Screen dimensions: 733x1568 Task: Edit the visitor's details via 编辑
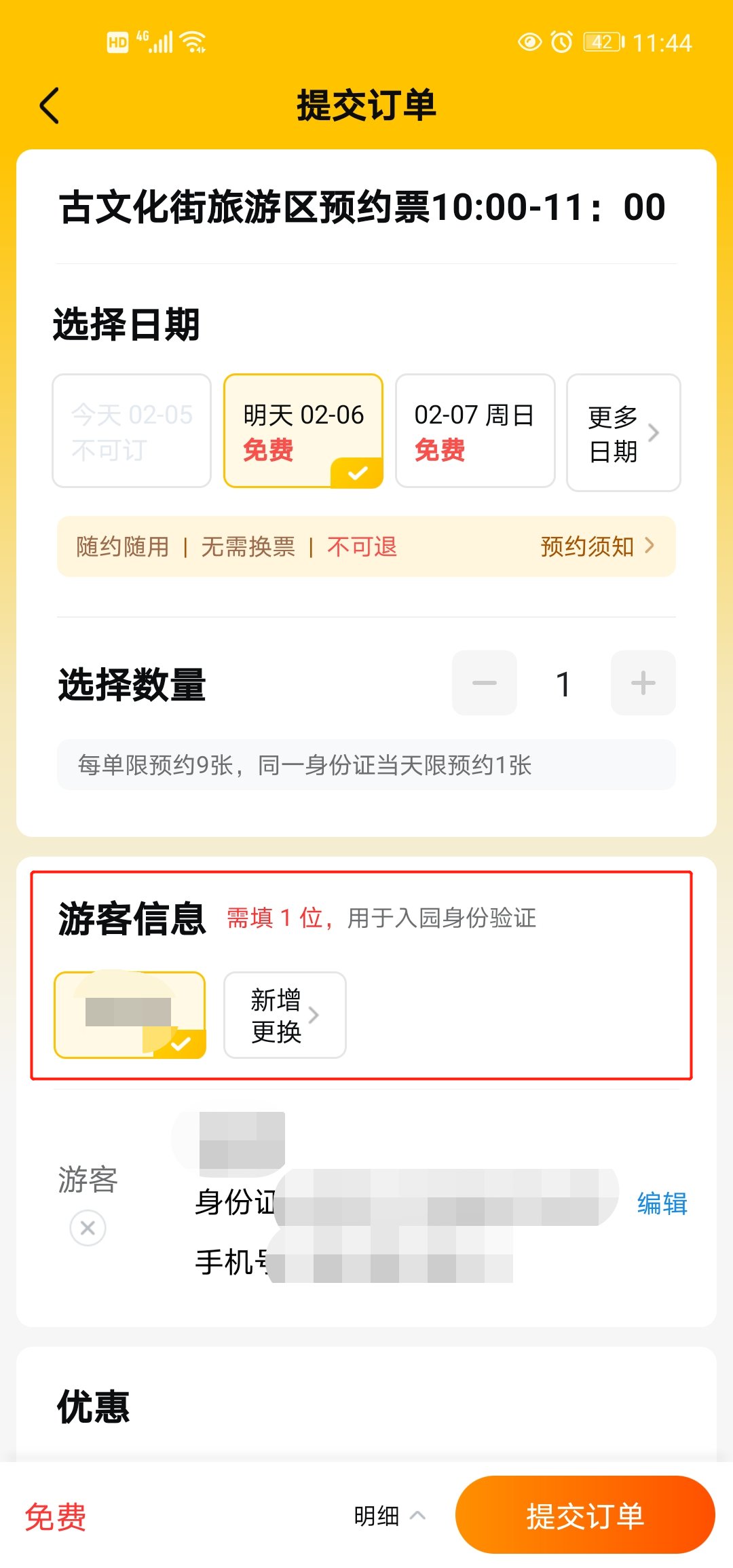point(662,1203)
